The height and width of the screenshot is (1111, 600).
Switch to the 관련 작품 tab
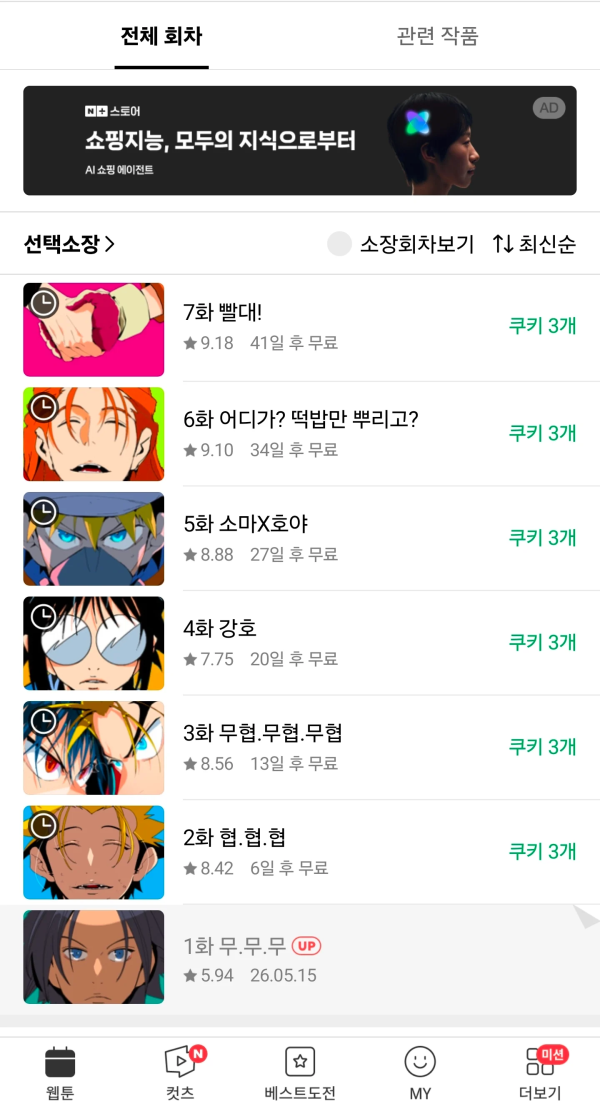tap(437, 35)
